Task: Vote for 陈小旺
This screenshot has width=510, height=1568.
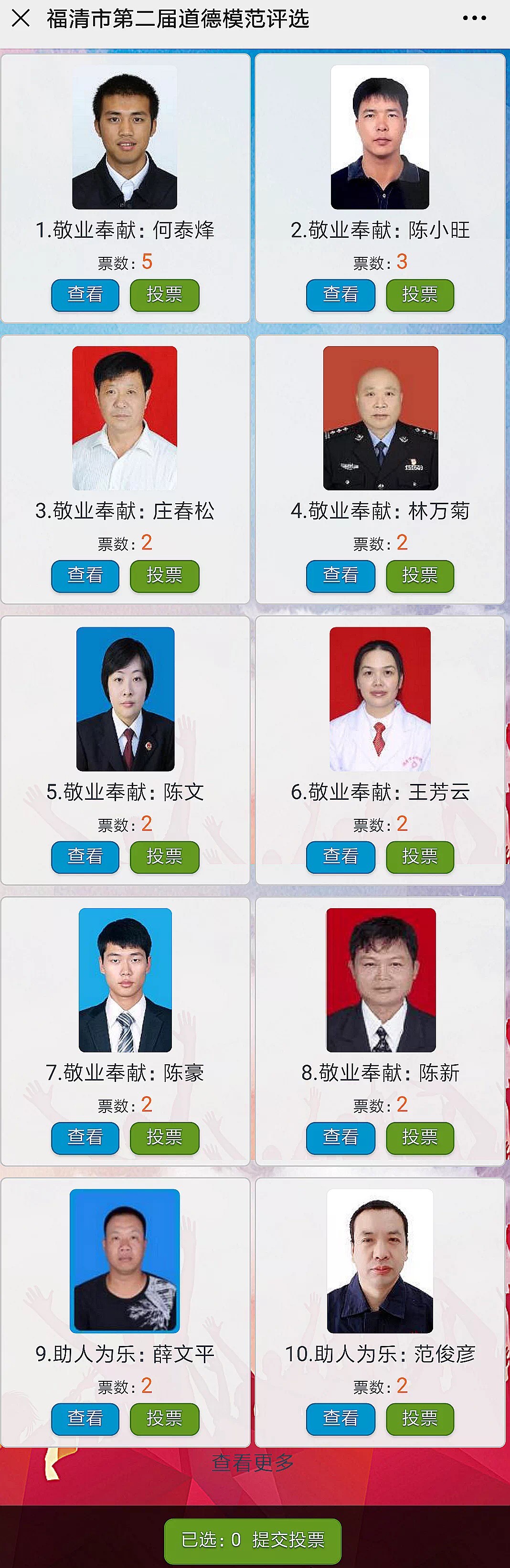Action: click(x=419, y=295)
